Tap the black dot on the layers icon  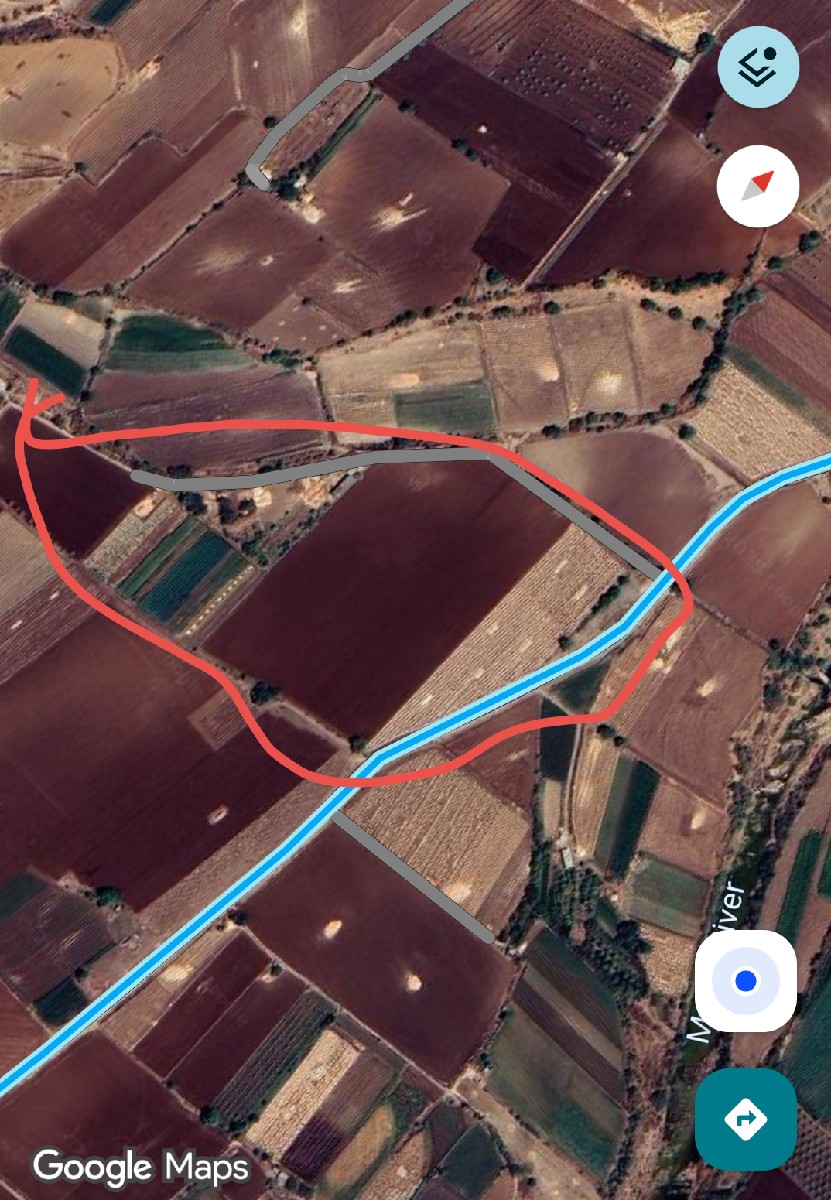(x=768, y=55)
